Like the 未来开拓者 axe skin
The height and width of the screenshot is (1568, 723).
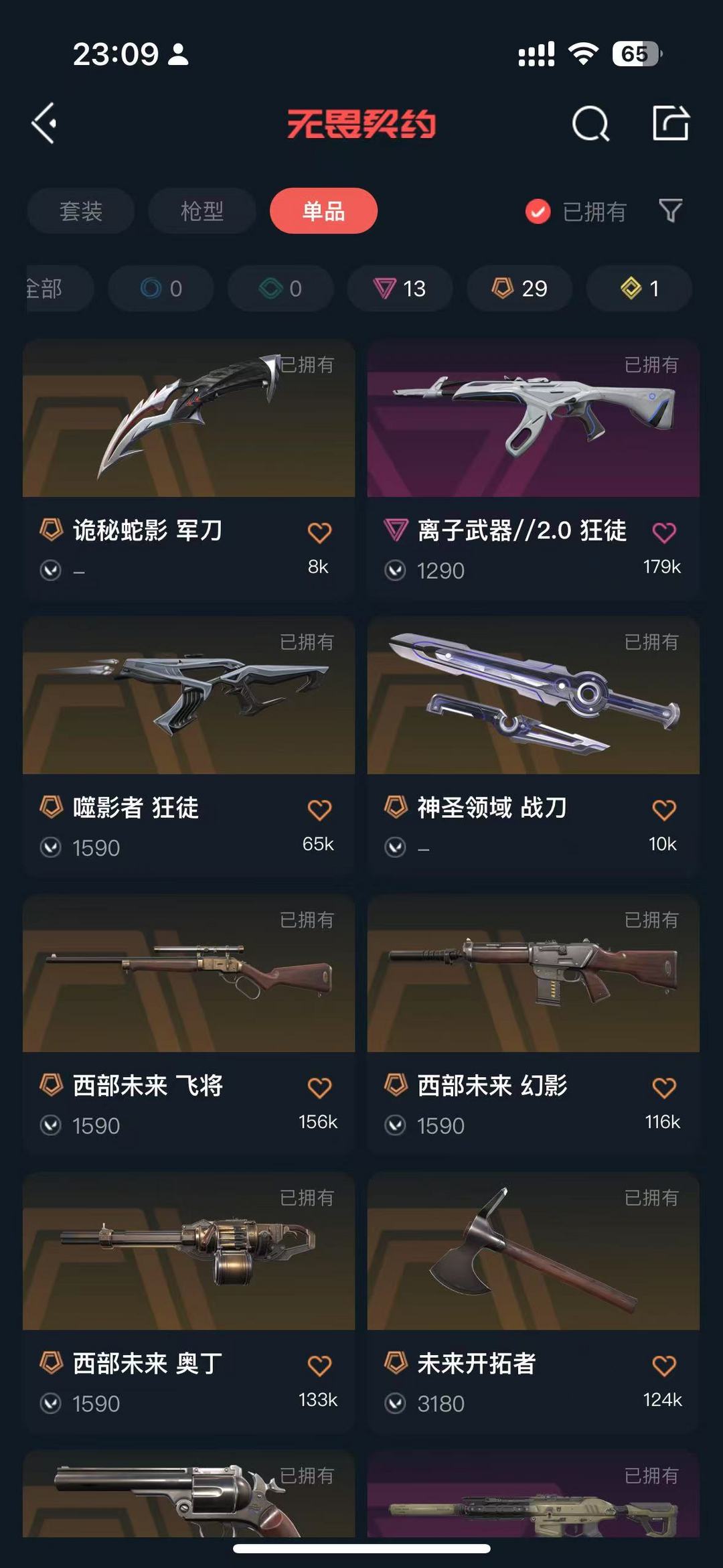pyautogui.click(x=664, y=1366)
